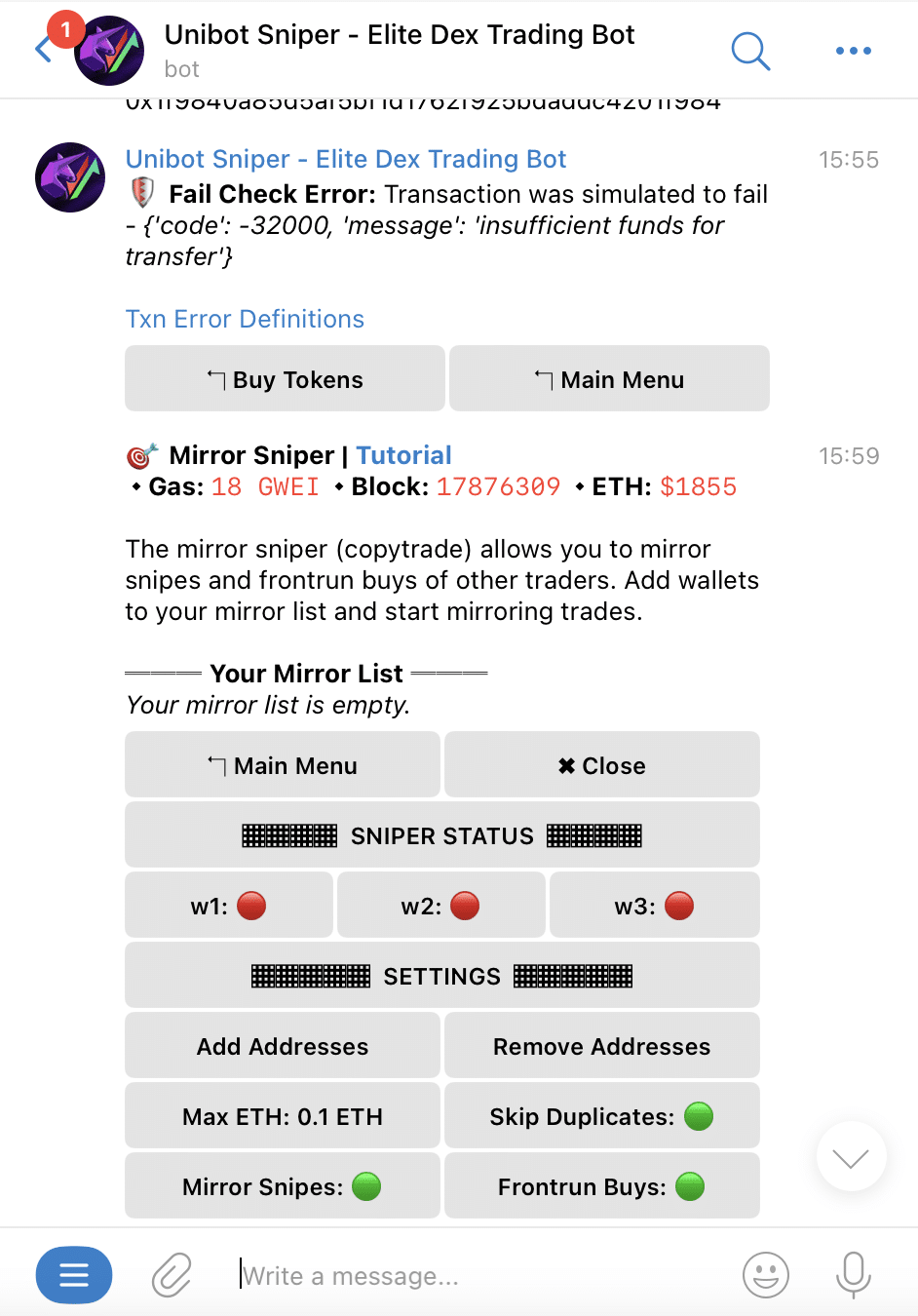
Task: Go back to the chat list
Action: click(43, 50)
